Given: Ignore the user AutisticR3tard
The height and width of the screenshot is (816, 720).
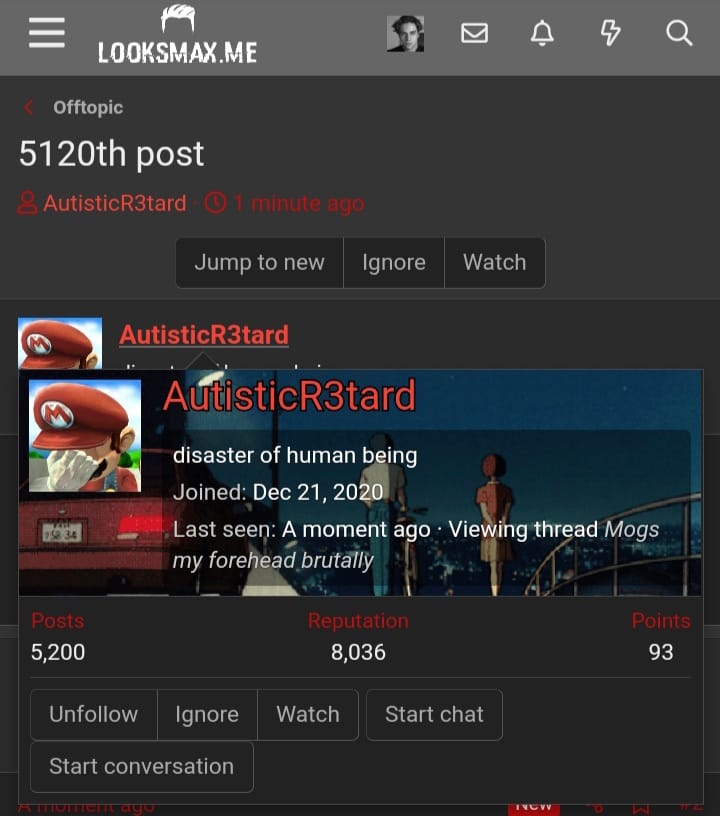Looking at the screenshot, I should coord(207,714).
